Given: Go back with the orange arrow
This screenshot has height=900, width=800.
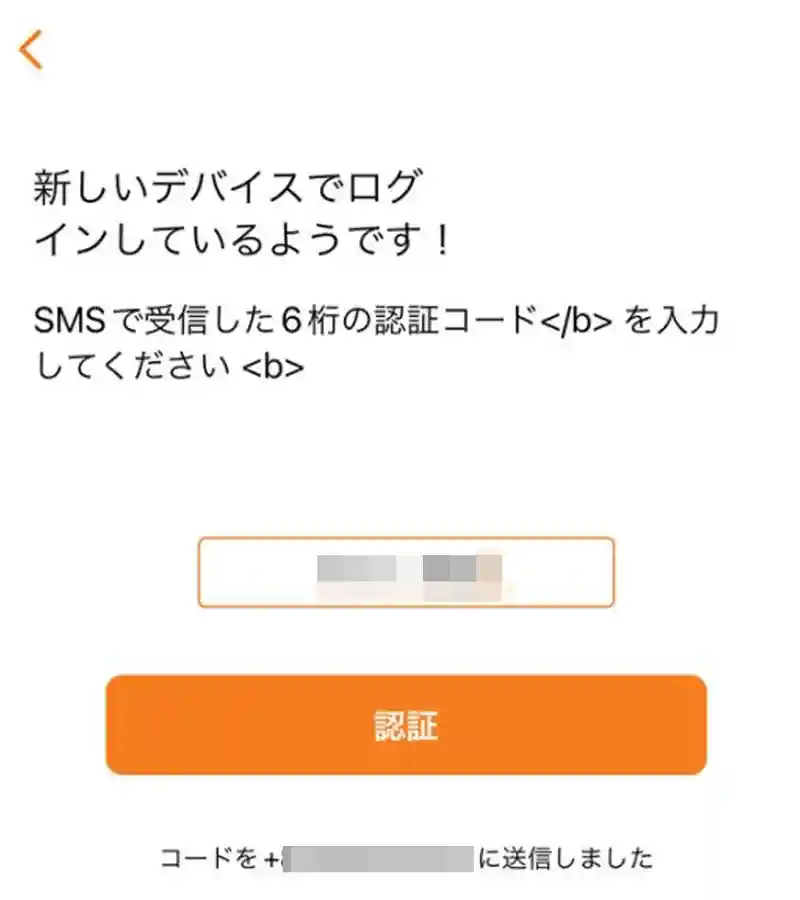Looking at the screenshot, I should (32, 50).
